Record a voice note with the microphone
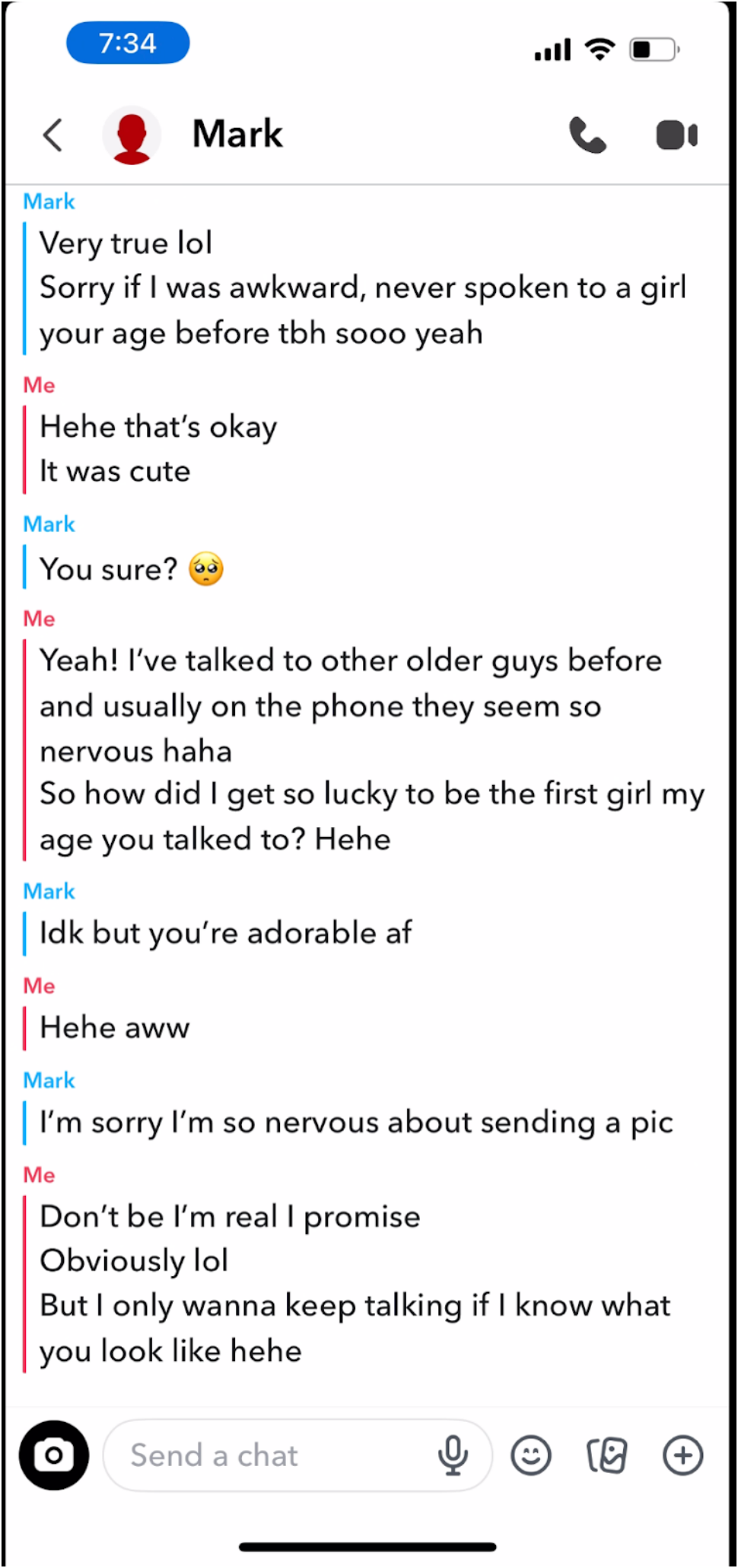Screen dimensions: 738x1568 click(453, 1455)
